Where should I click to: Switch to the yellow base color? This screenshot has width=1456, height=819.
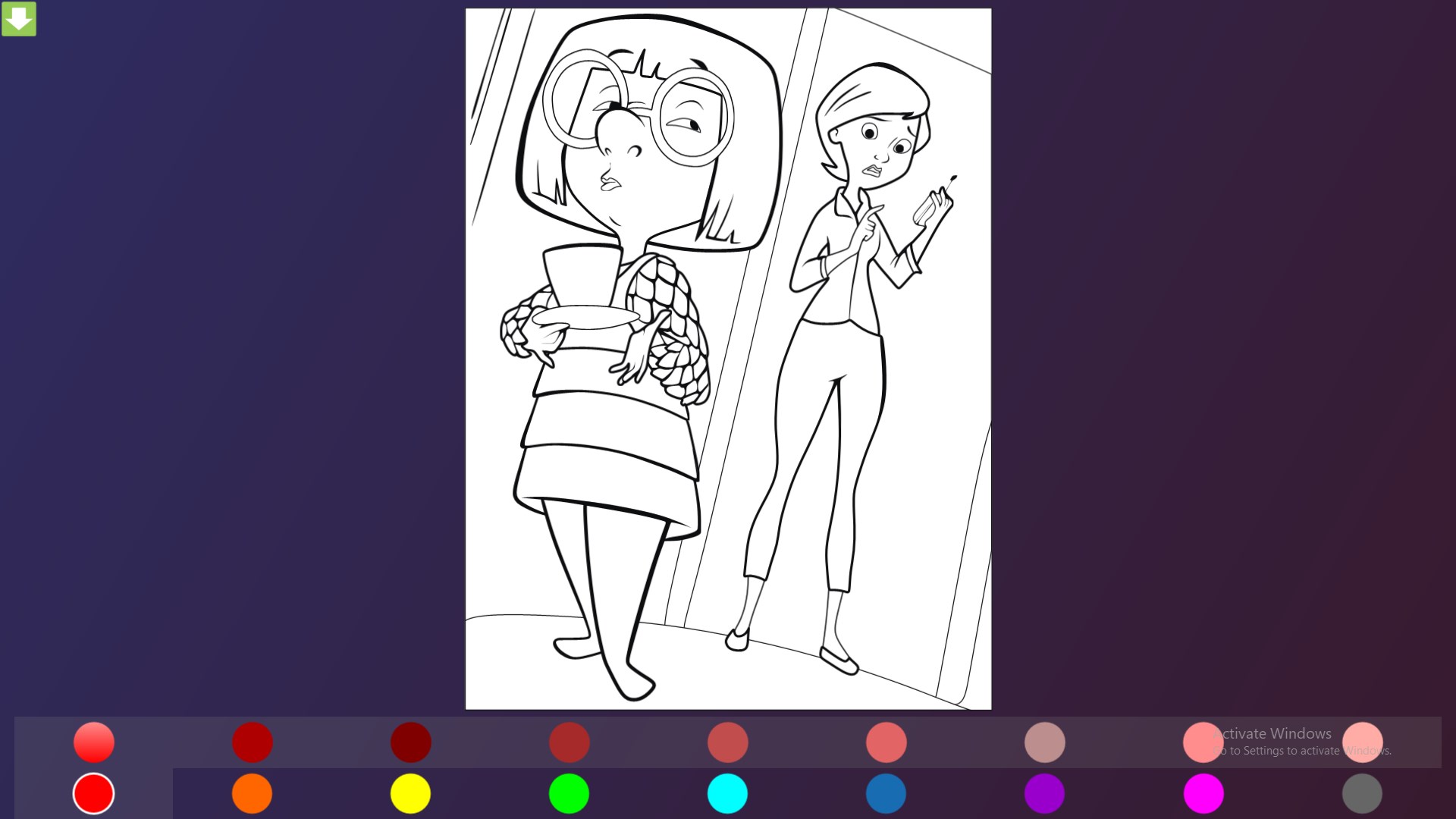click(411, 793)
